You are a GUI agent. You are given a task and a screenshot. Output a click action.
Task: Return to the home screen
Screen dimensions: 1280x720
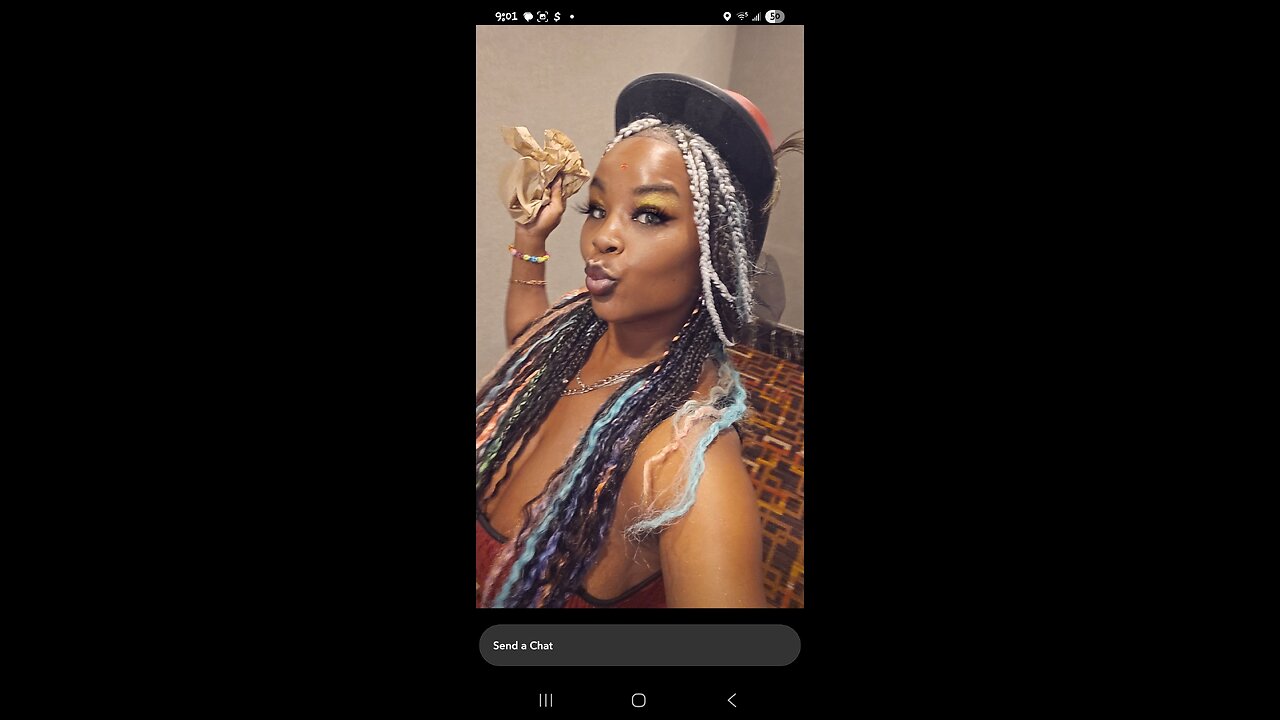click(x=639, y=700)
